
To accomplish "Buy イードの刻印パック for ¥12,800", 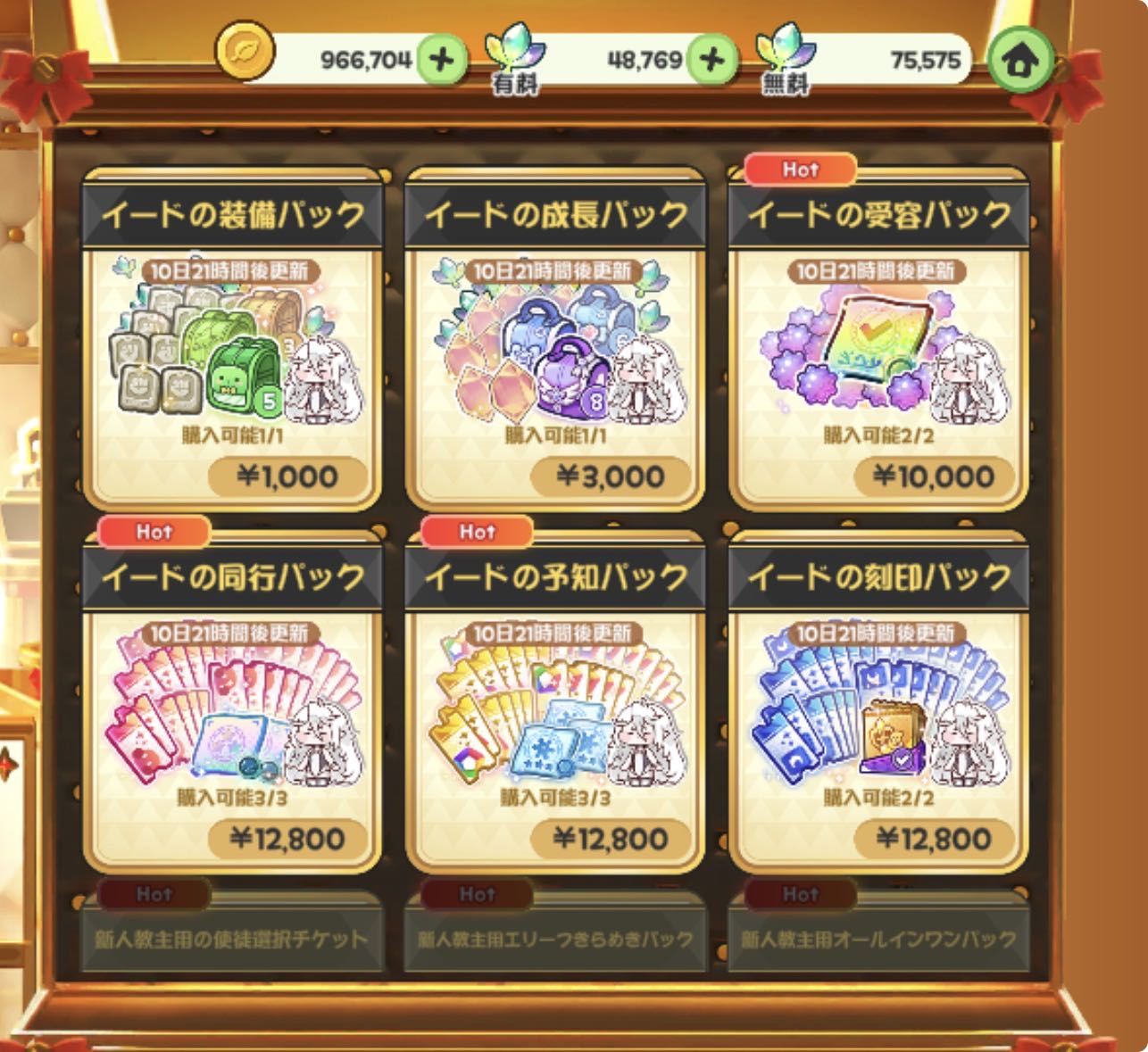I will point(934,839).
